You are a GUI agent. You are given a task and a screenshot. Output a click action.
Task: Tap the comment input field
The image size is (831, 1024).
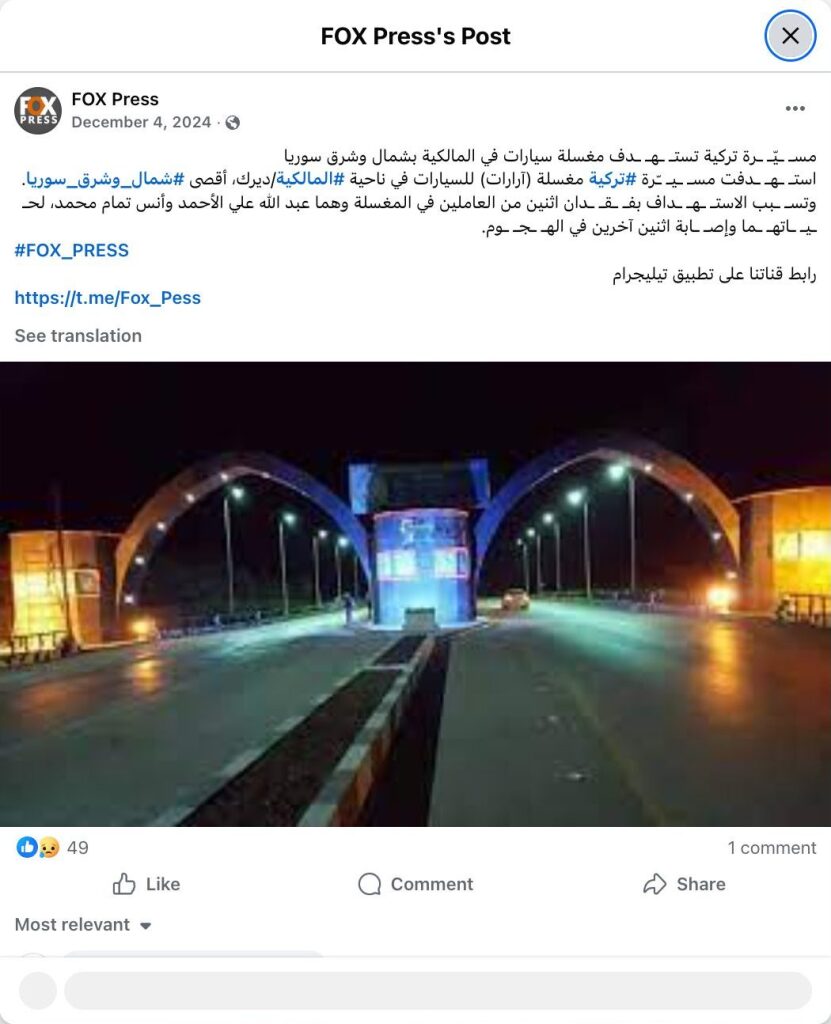tap(437, 990)
